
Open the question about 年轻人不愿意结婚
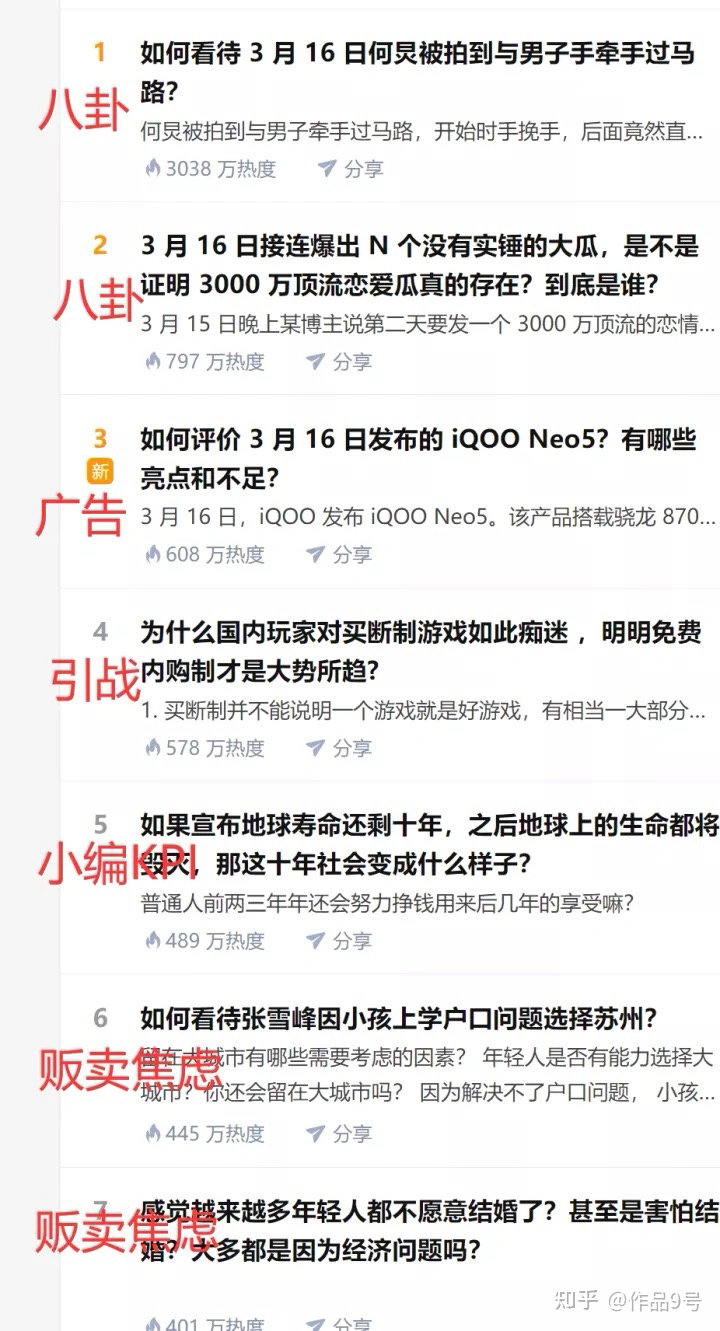click(430, 1231)
